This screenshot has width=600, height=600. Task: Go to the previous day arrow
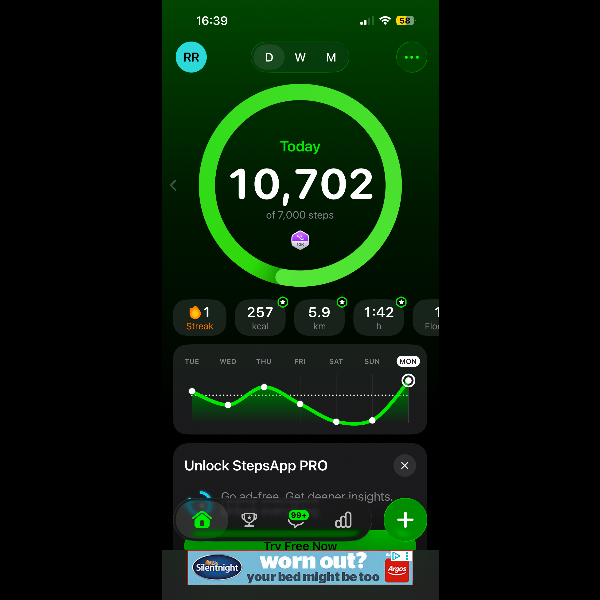coord(173,185)
